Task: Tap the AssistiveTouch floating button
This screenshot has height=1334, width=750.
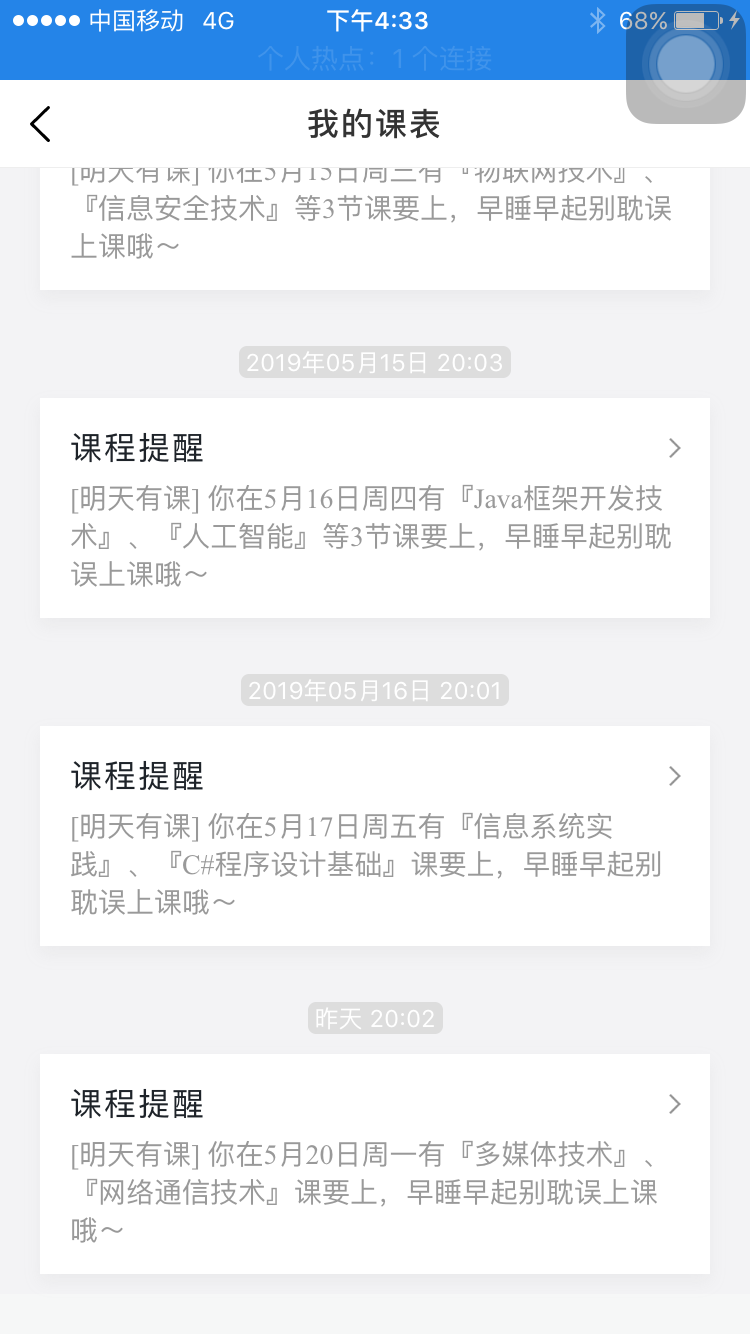Action: pyautogui.click(x=686, y=64)
